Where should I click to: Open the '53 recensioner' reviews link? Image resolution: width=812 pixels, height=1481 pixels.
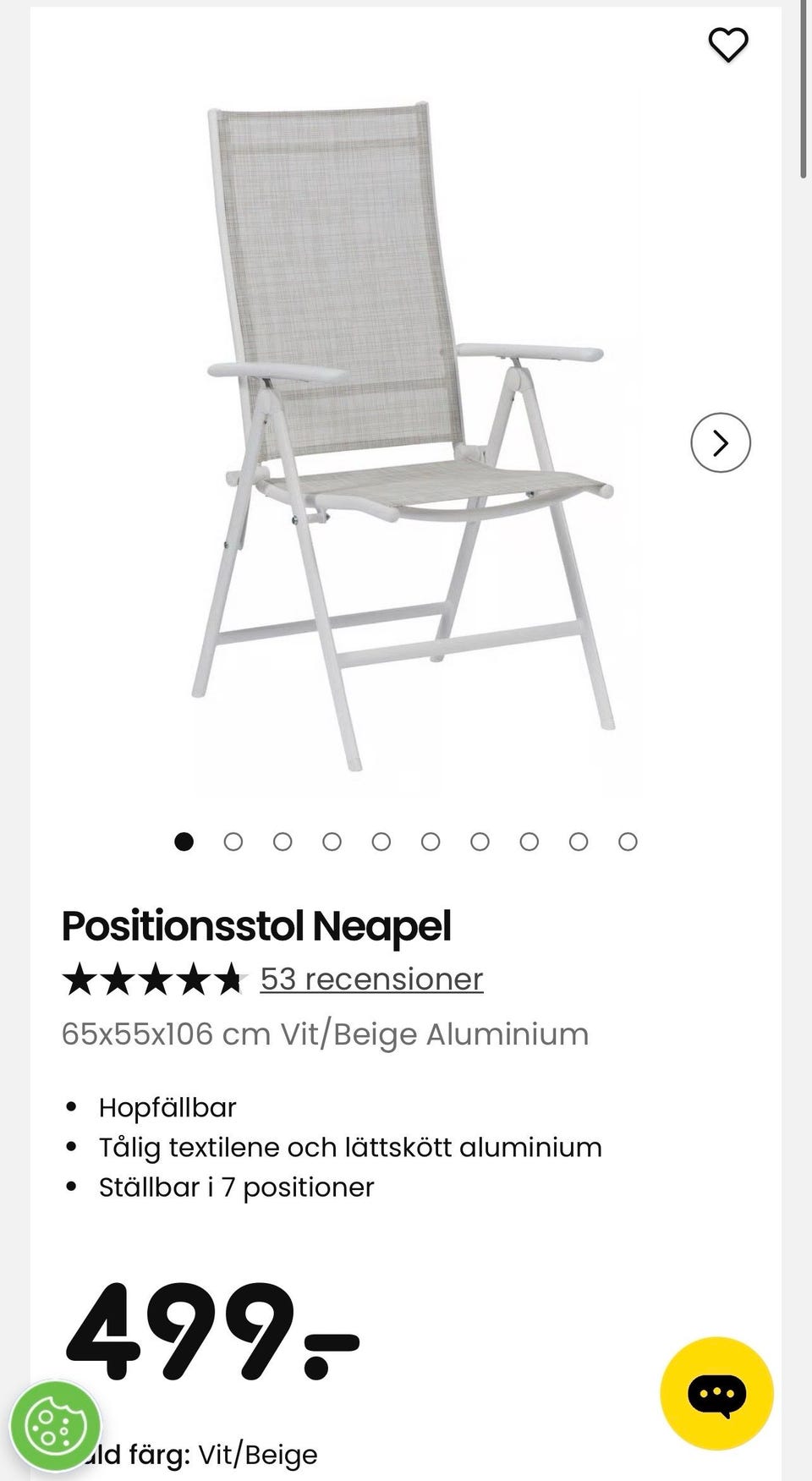(370, 979)
